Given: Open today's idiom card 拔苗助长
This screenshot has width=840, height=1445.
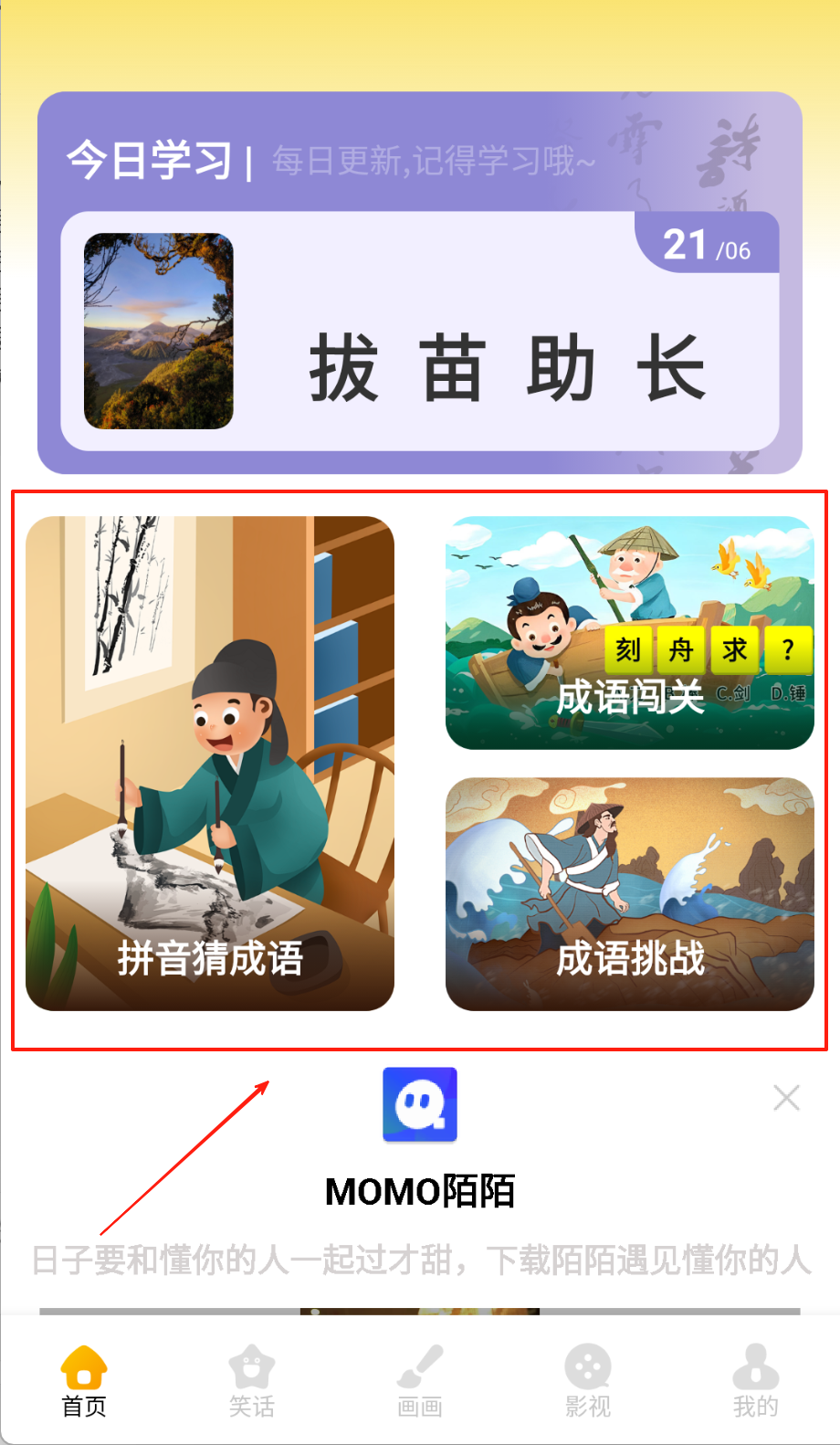Looking at the screenshot, I should pyautogui.click(x=419, y=332).
